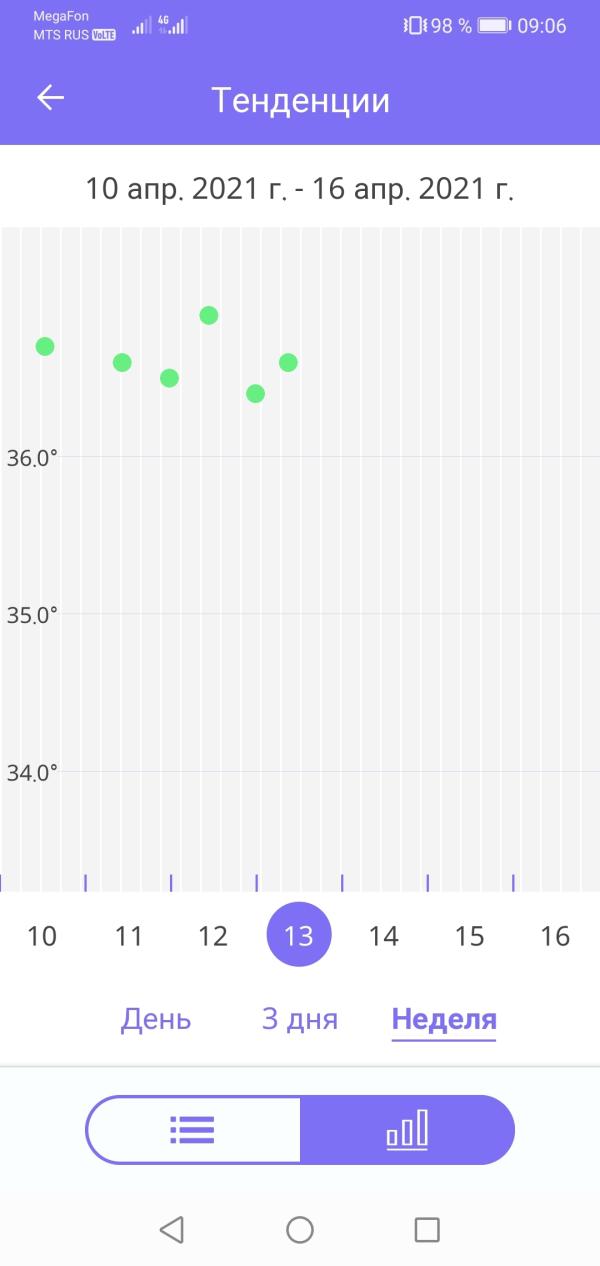Select day 15 on the date axis
Viewport: 600px width, 1266px height.
coord(469,936)
